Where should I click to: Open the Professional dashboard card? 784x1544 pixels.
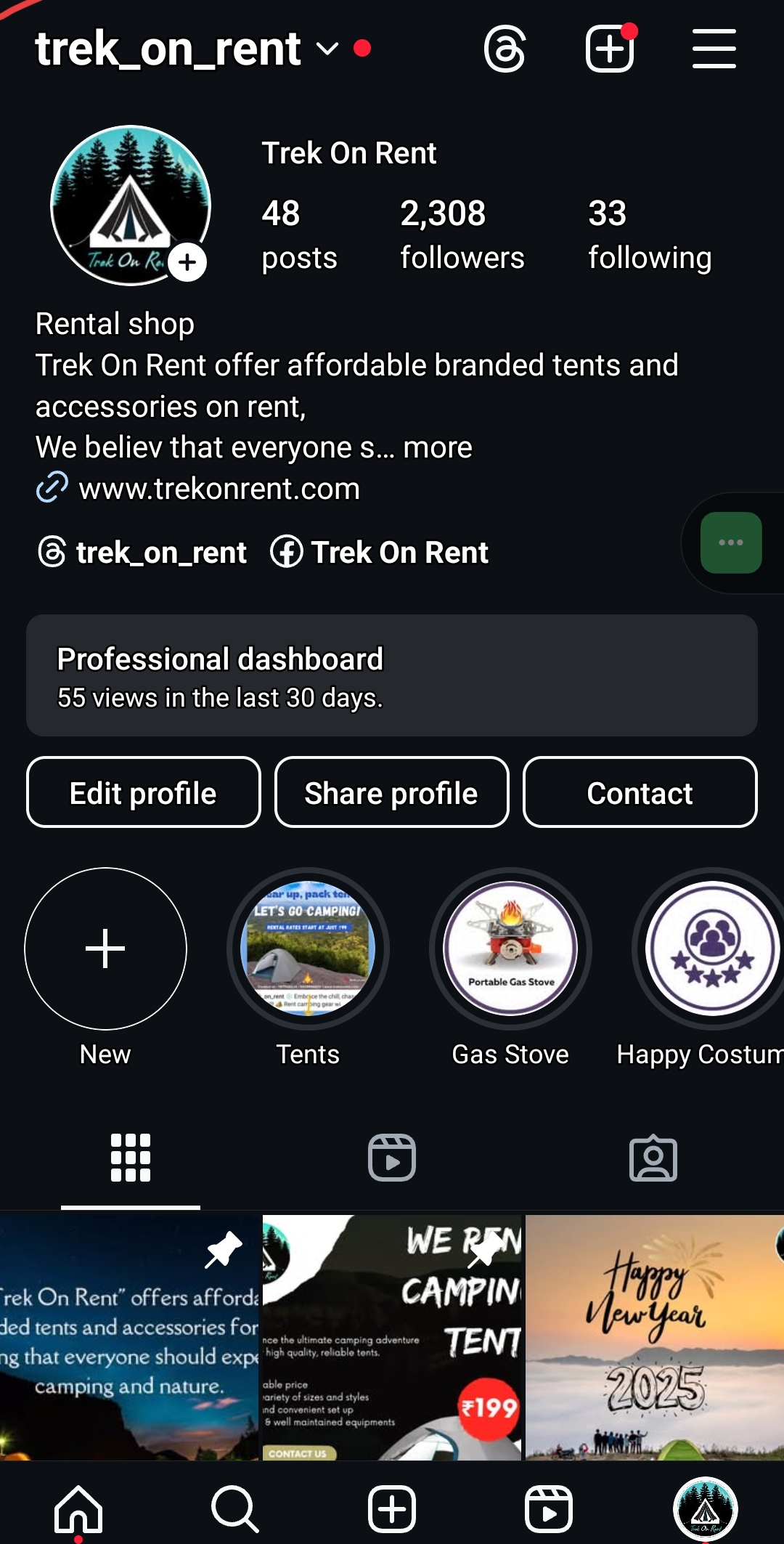pos(392,675)
